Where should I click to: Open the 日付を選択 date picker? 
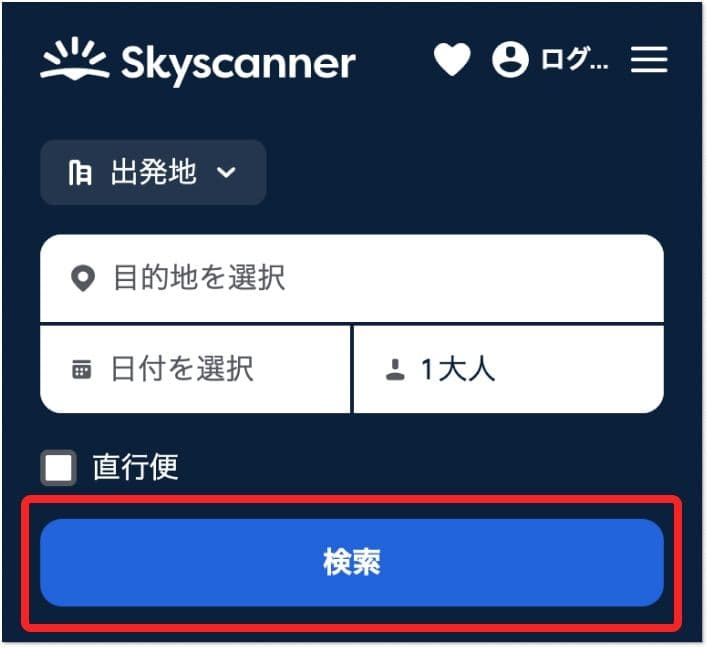(x=195, y=369)
